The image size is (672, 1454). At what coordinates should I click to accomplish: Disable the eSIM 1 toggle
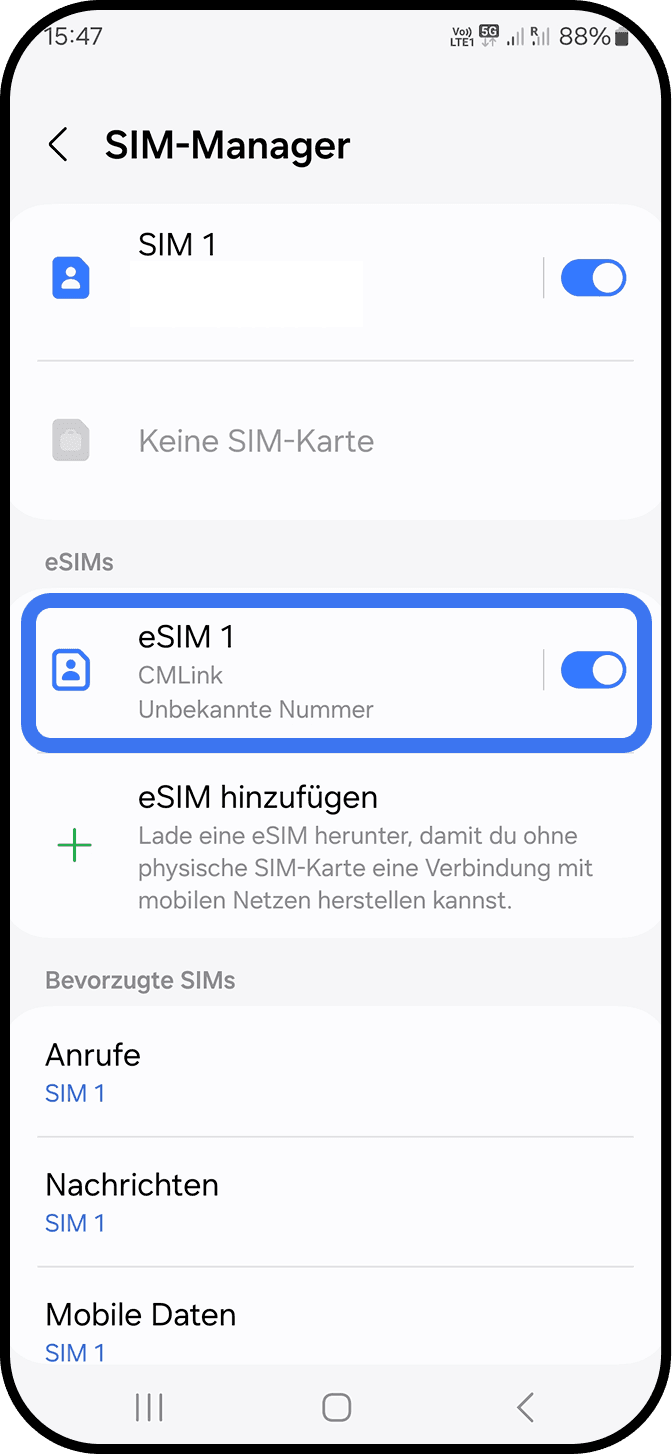[x=593, y=670]
